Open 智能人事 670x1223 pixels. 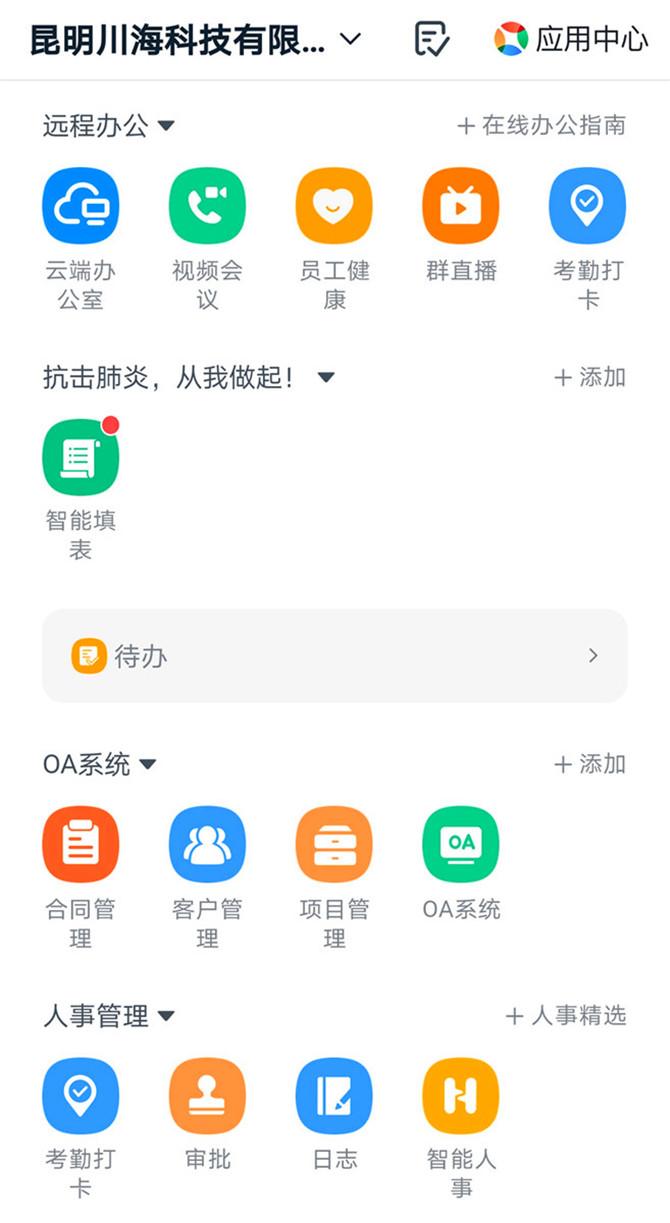[x=461, y=1097]
